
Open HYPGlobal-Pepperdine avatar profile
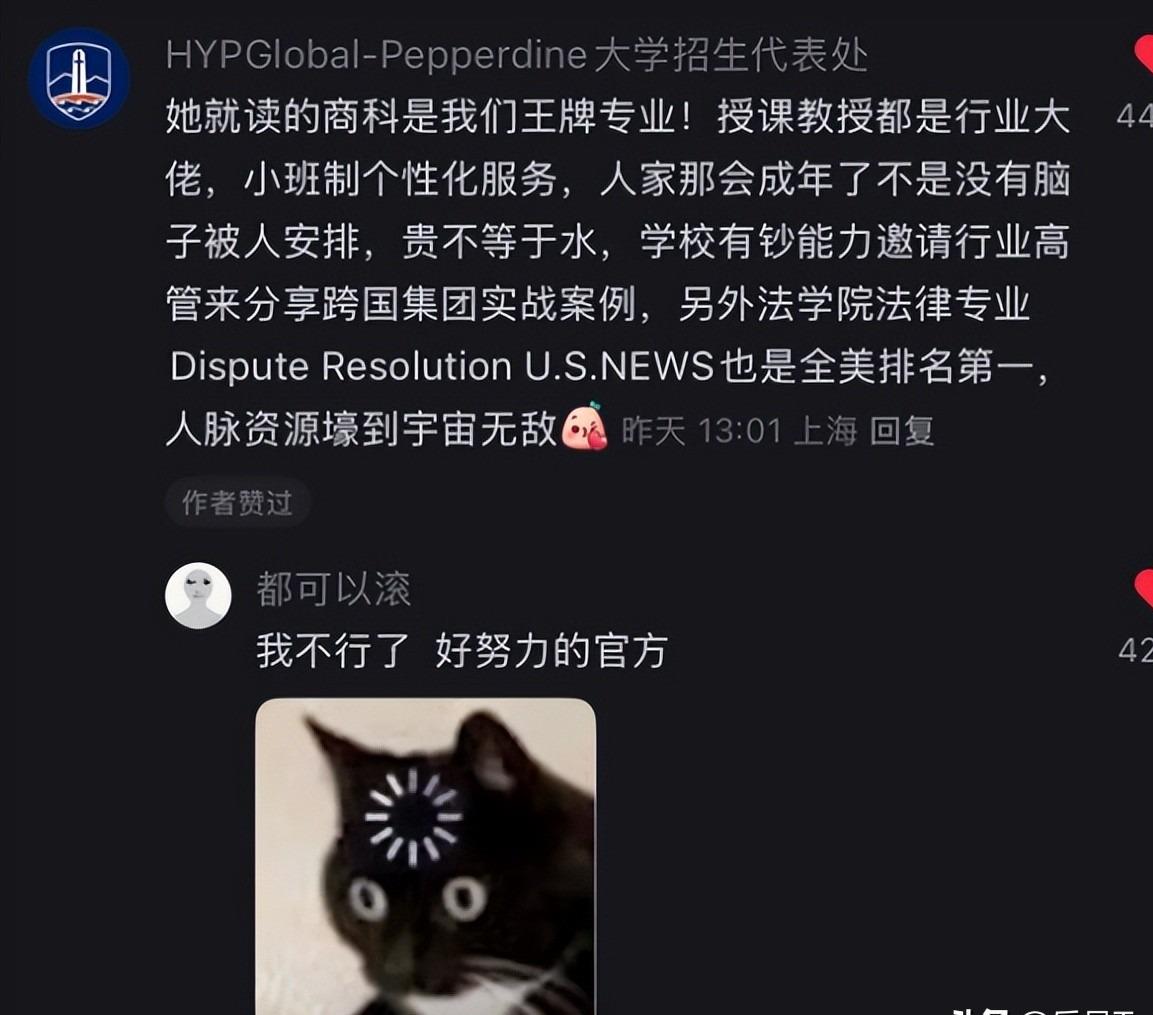(79, 78)
